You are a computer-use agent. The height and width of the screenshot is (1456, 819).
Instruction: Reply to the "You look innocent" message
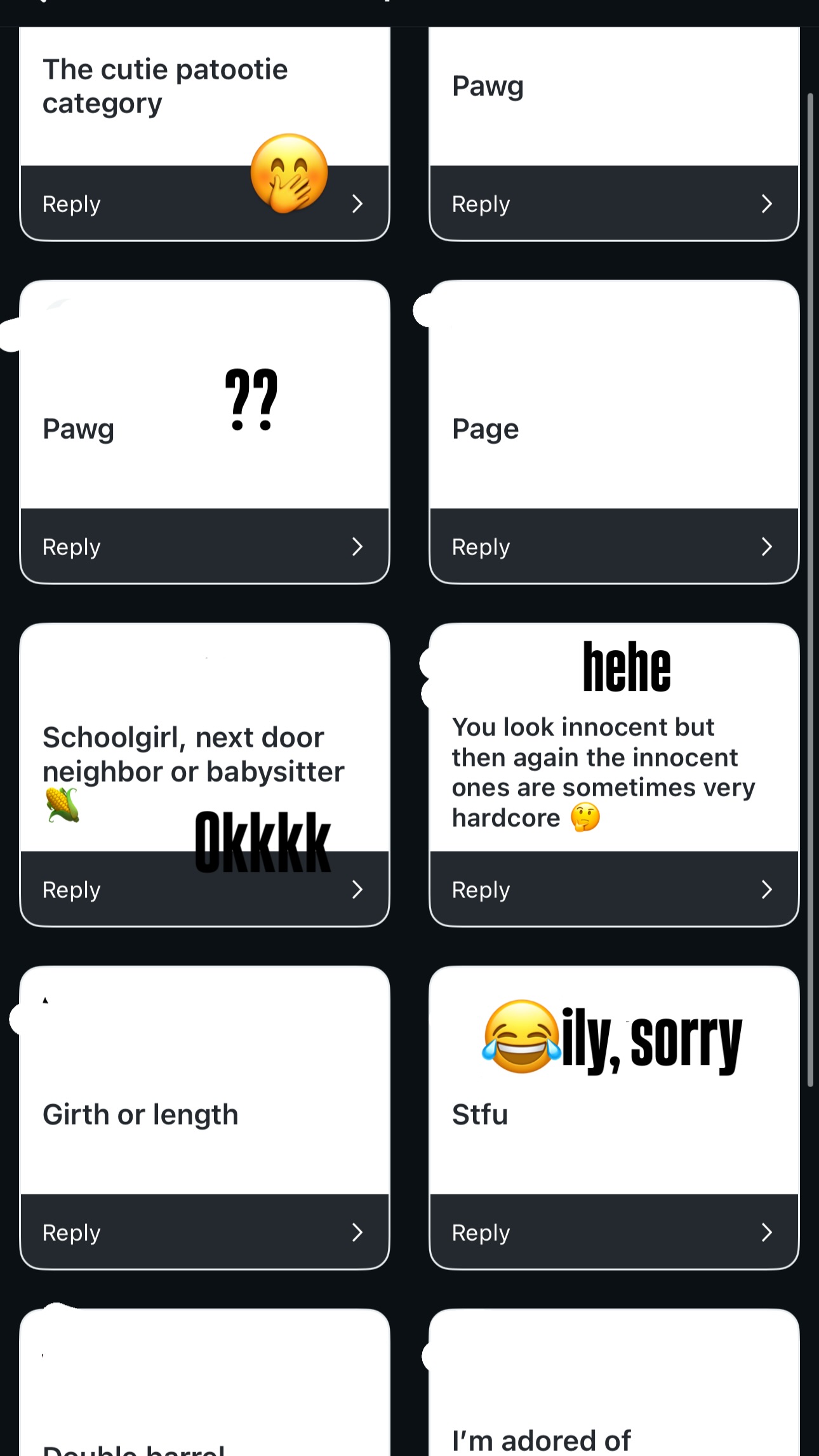pos(613,890)
